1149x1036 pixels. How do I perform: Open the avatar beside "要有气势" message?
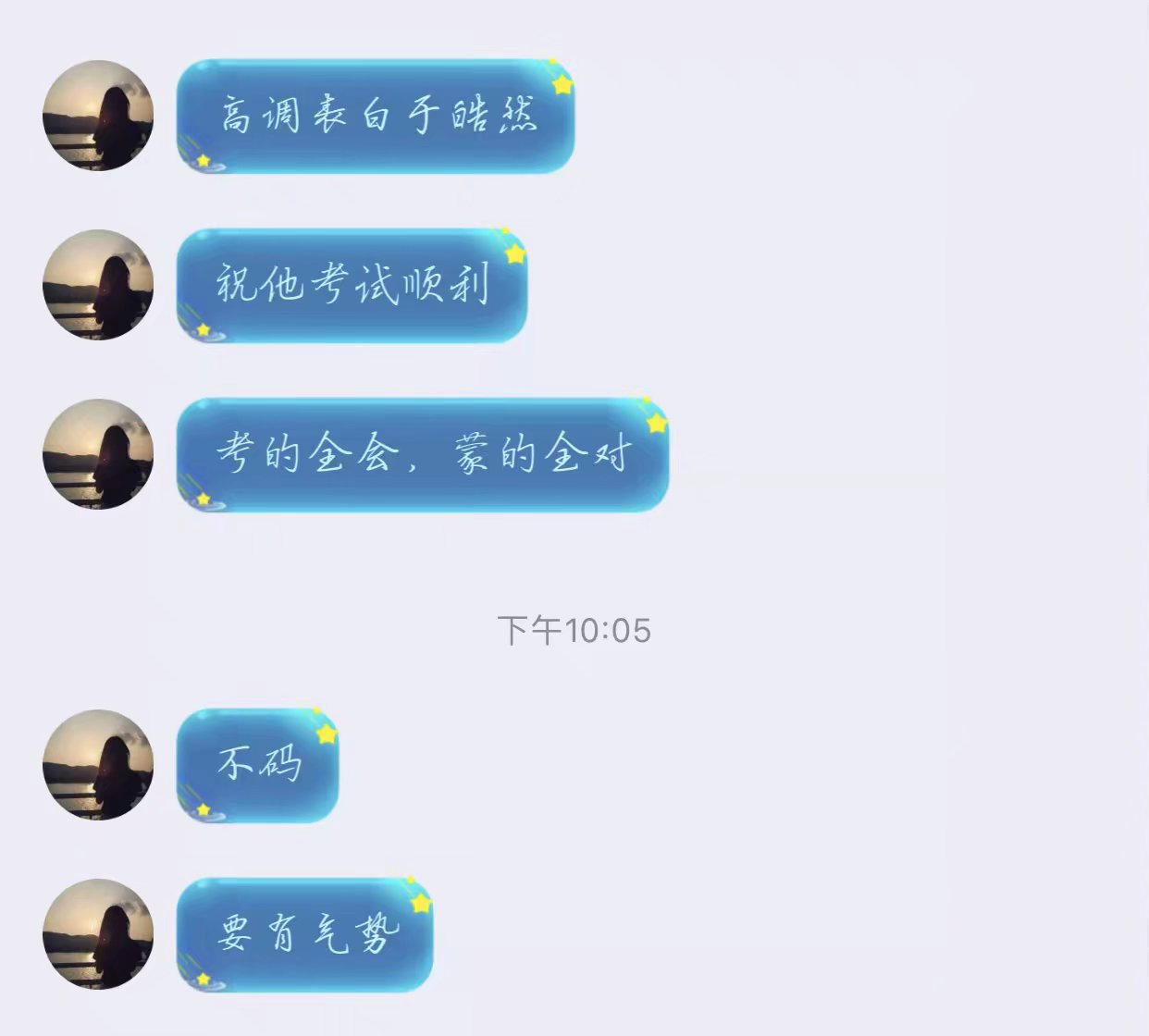(x=98, y=934)
